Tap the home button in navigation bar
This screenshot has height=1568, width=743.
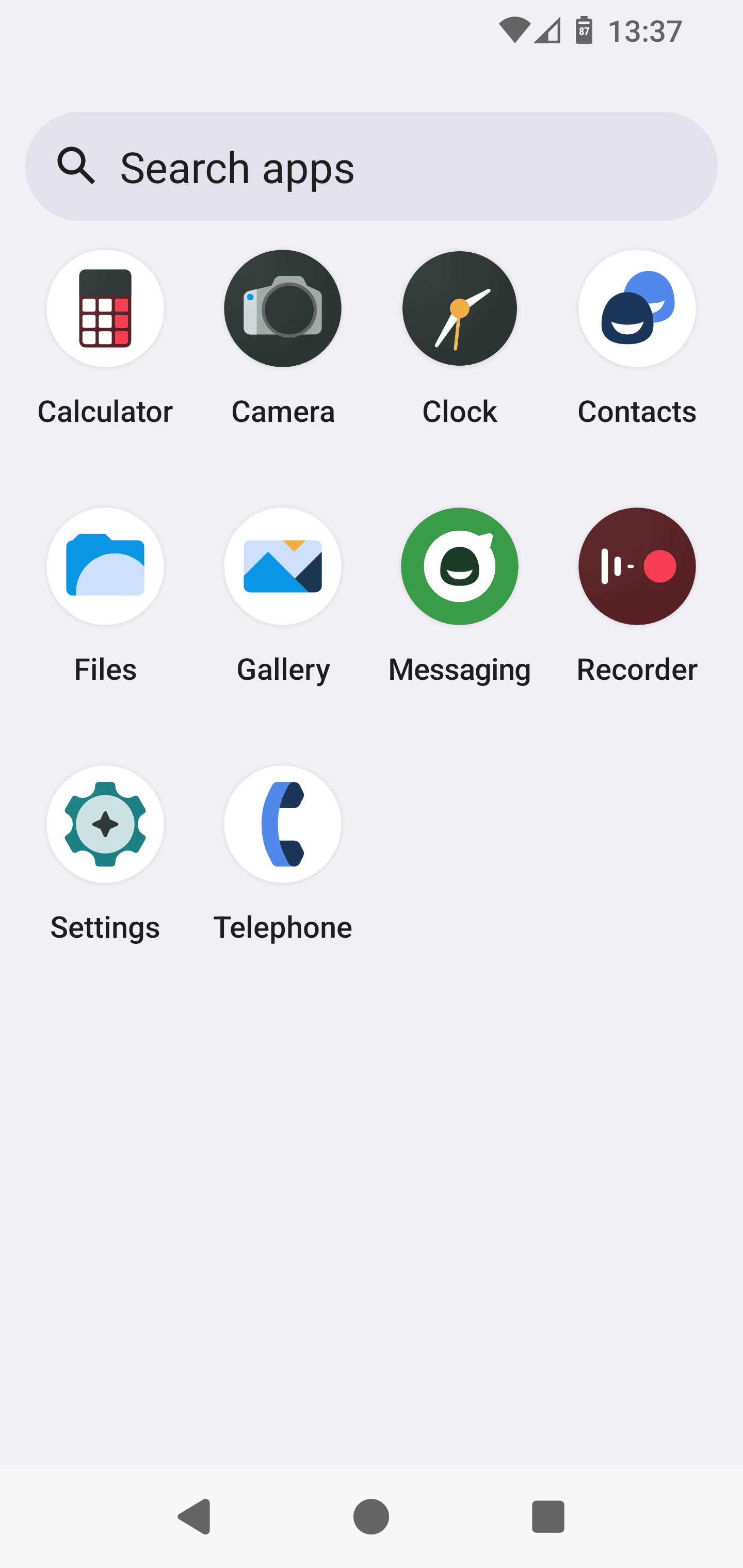371,1516
